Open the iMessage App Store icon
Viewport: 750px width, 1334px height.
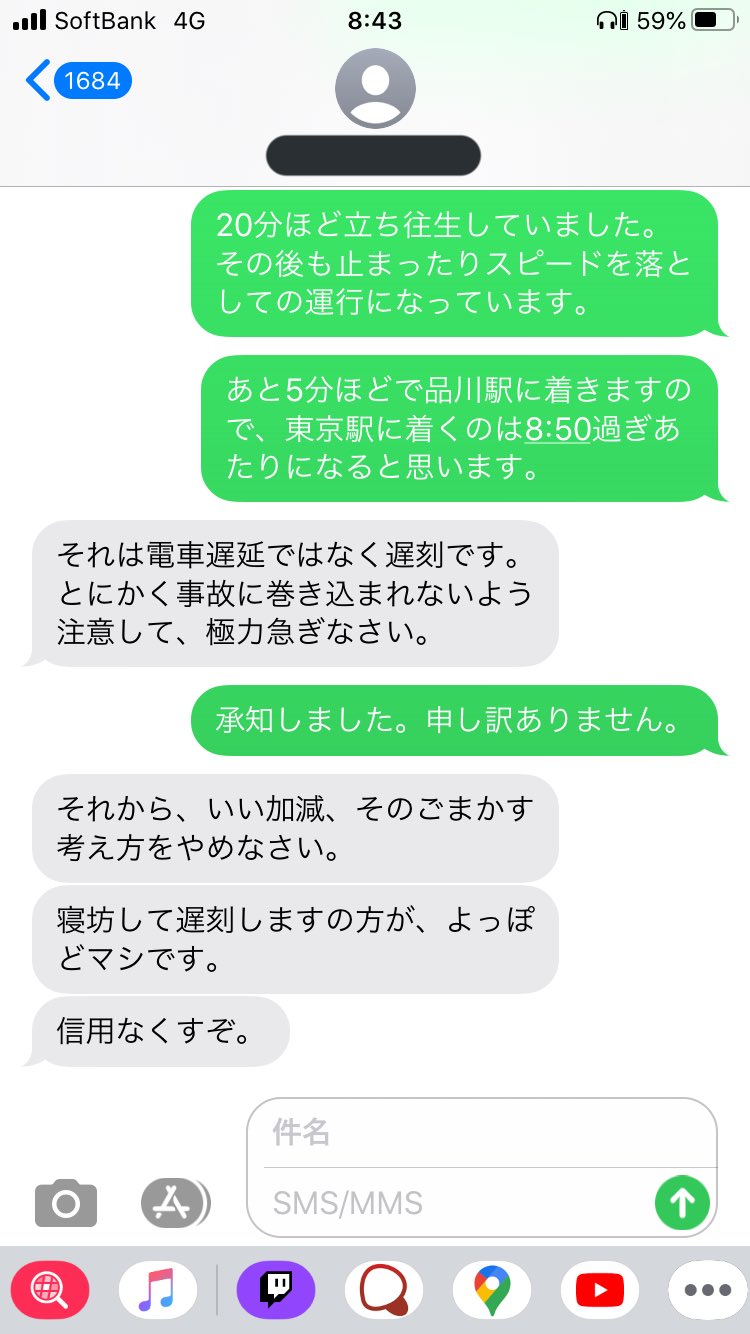(x=175, y=1203)
